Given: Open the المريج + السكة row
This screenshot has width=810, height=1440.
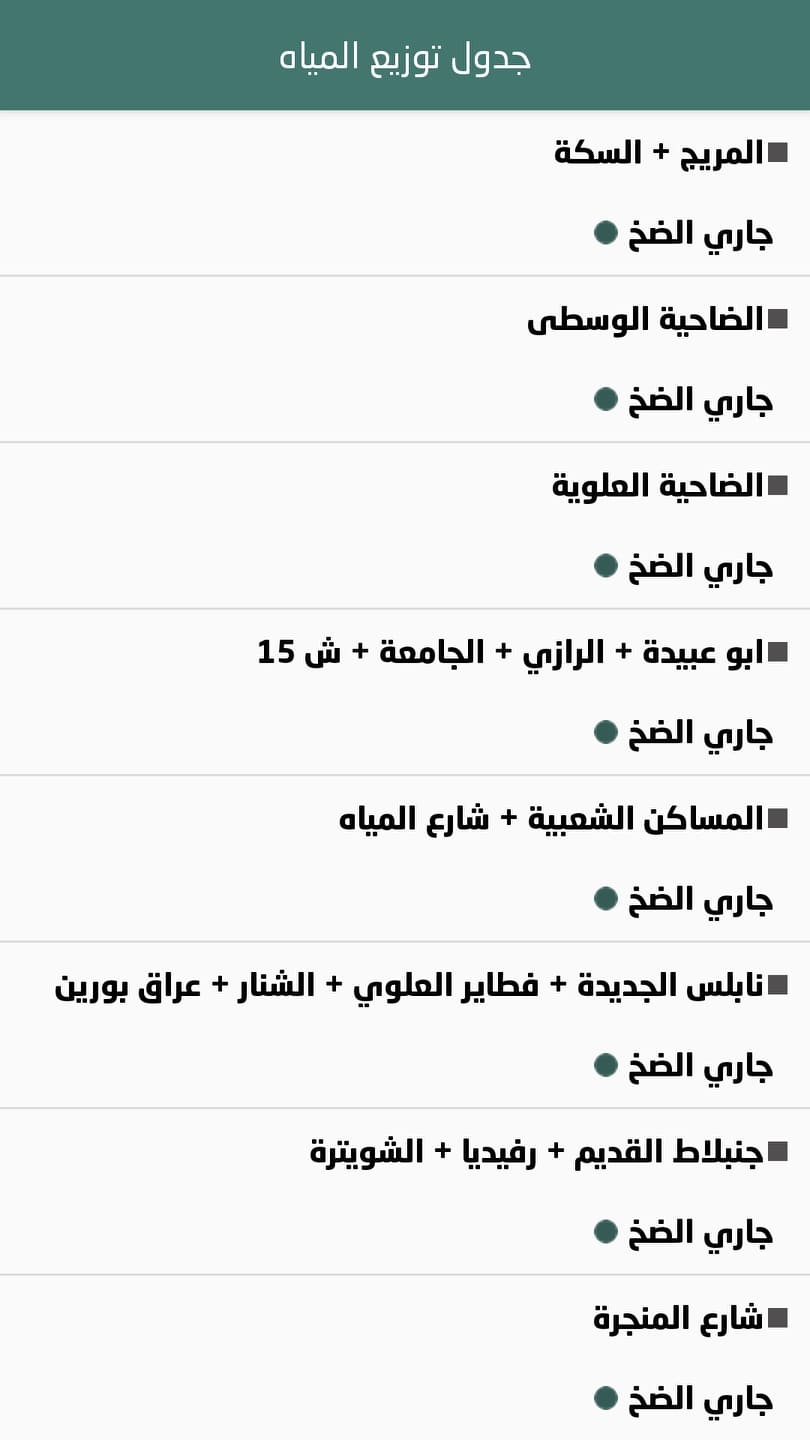Looking at the screenshot, I should pos(405,193).
